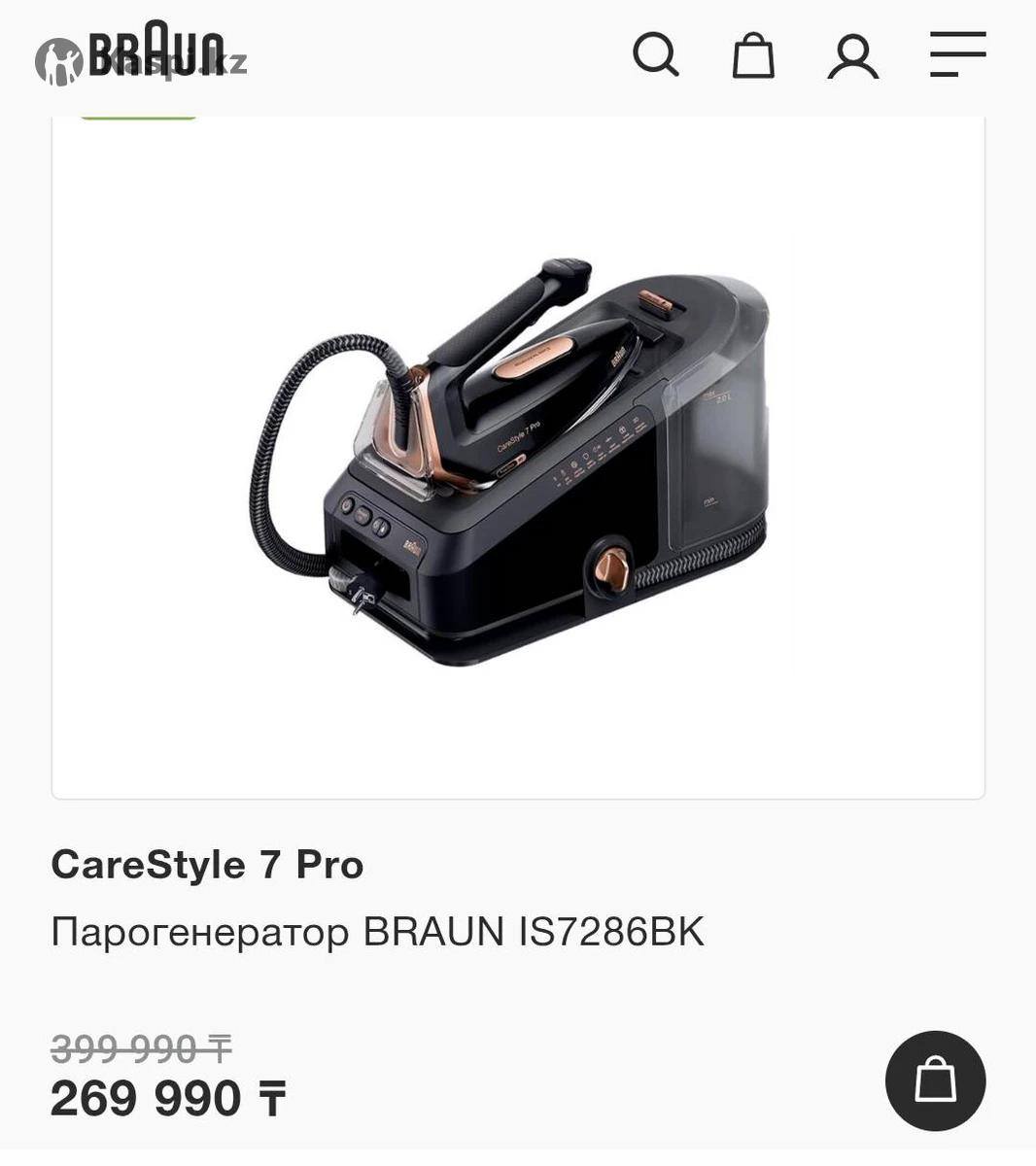Open the hamburger menu
The image size is (1036, 1166).
tap(957, 54)
